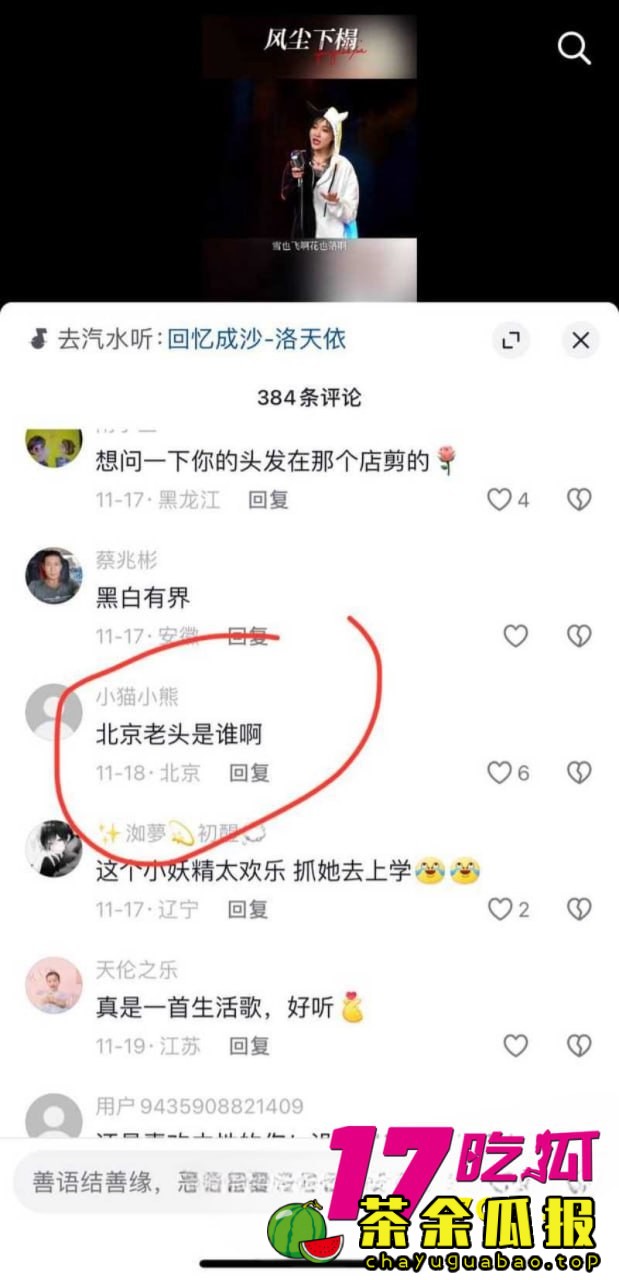Screen dimensions: 619x1280
Task: Dislike 小猫小熊's comment
Action: [x=579, y=772]
